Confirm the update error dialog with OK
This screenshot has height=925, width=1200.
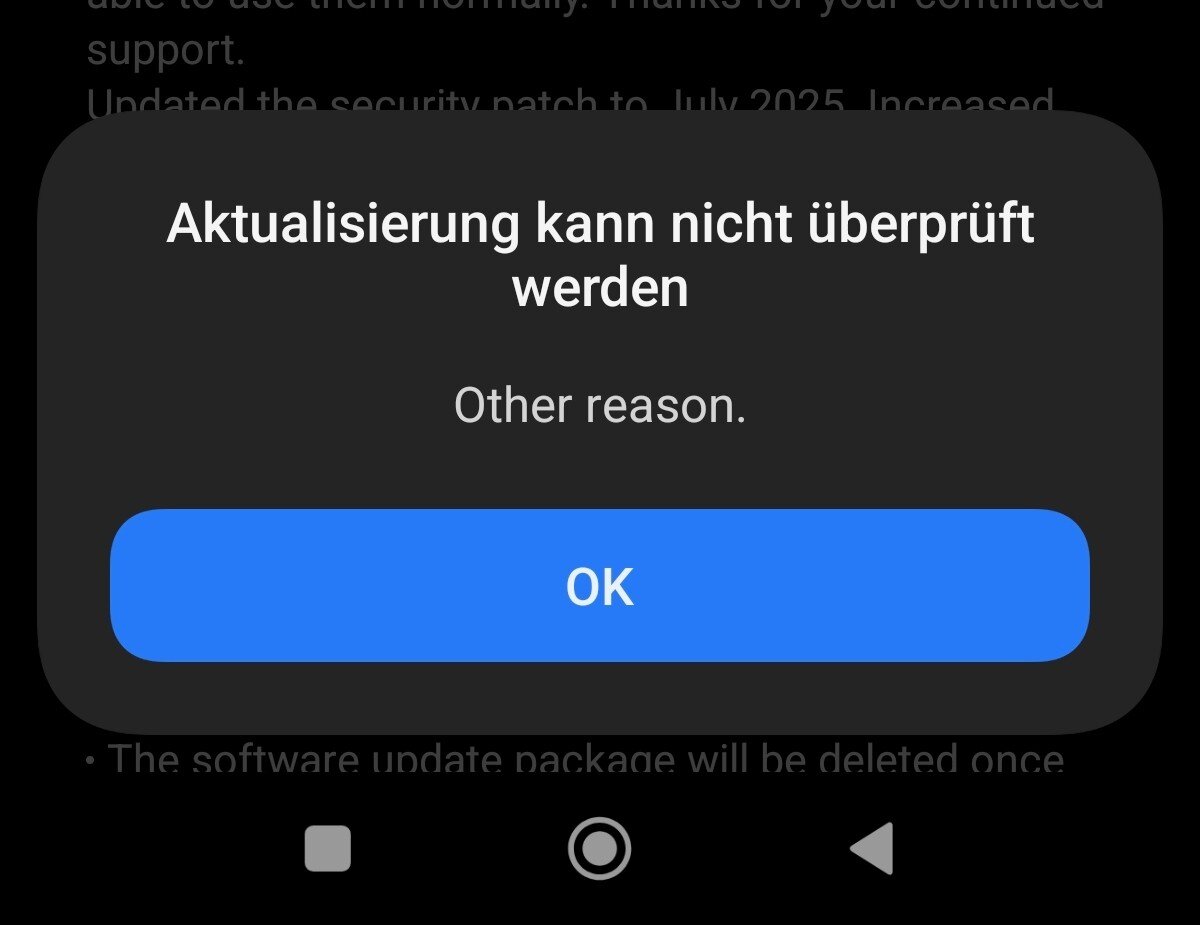599,586
